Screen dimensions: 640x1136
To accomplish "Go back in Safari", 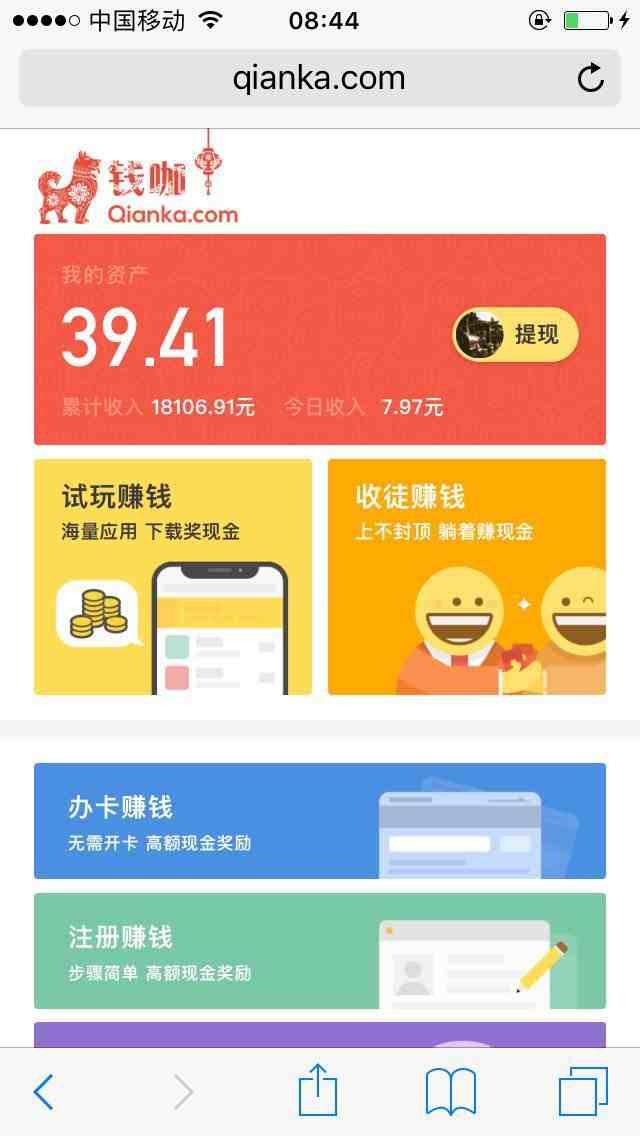I will click(x=43, y=1092).
